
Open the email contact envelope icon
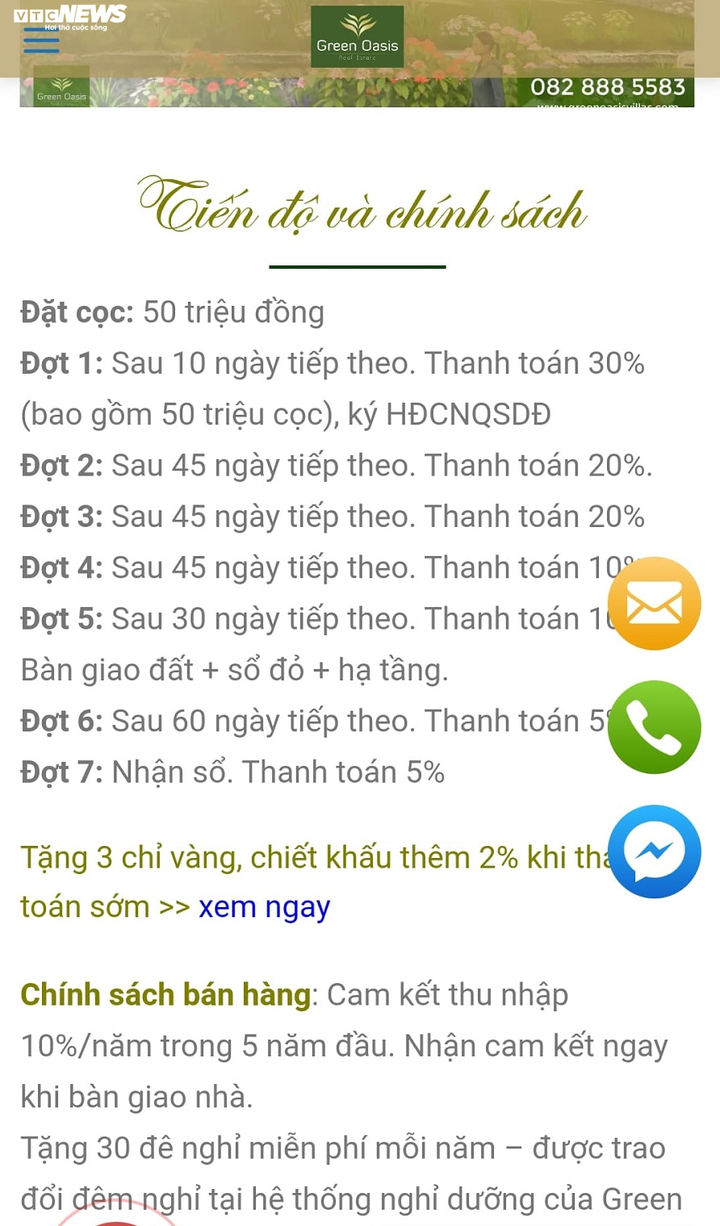(654, 603)
